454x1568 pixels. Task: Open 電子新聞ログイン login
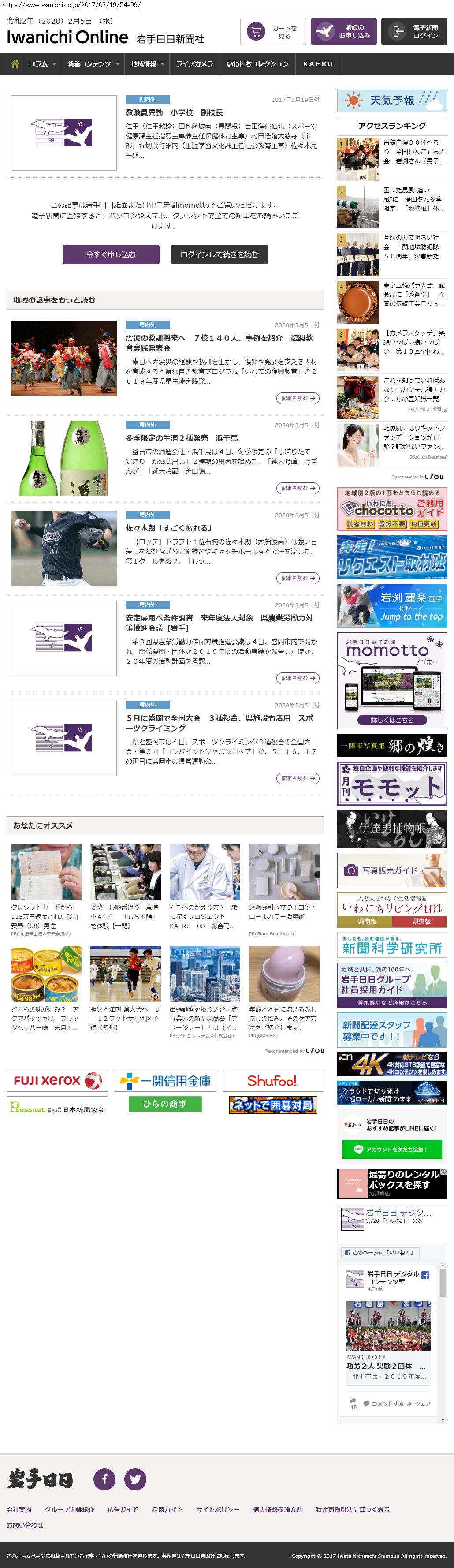pos(414,32)
